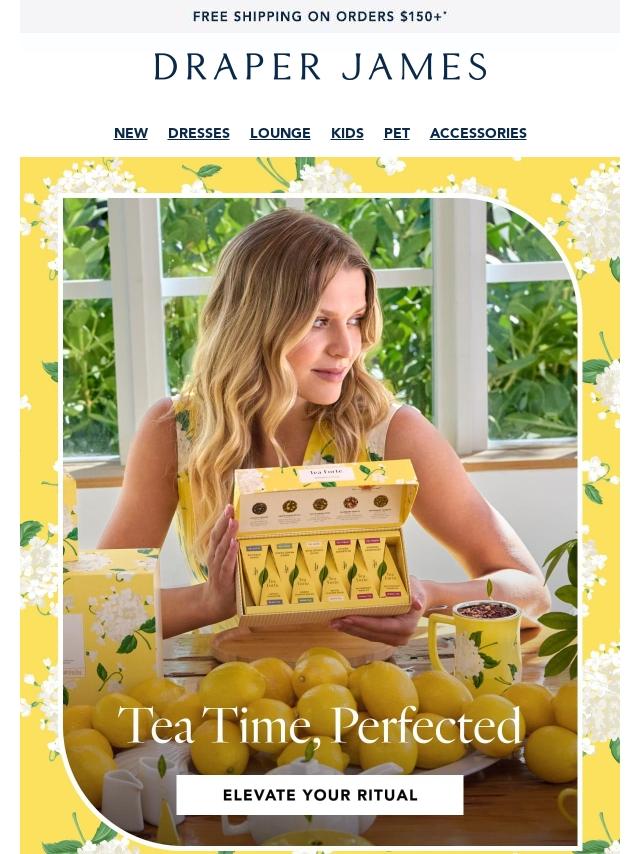
Task: Open the ACCESSORIES category
Action: pos(478,133)
